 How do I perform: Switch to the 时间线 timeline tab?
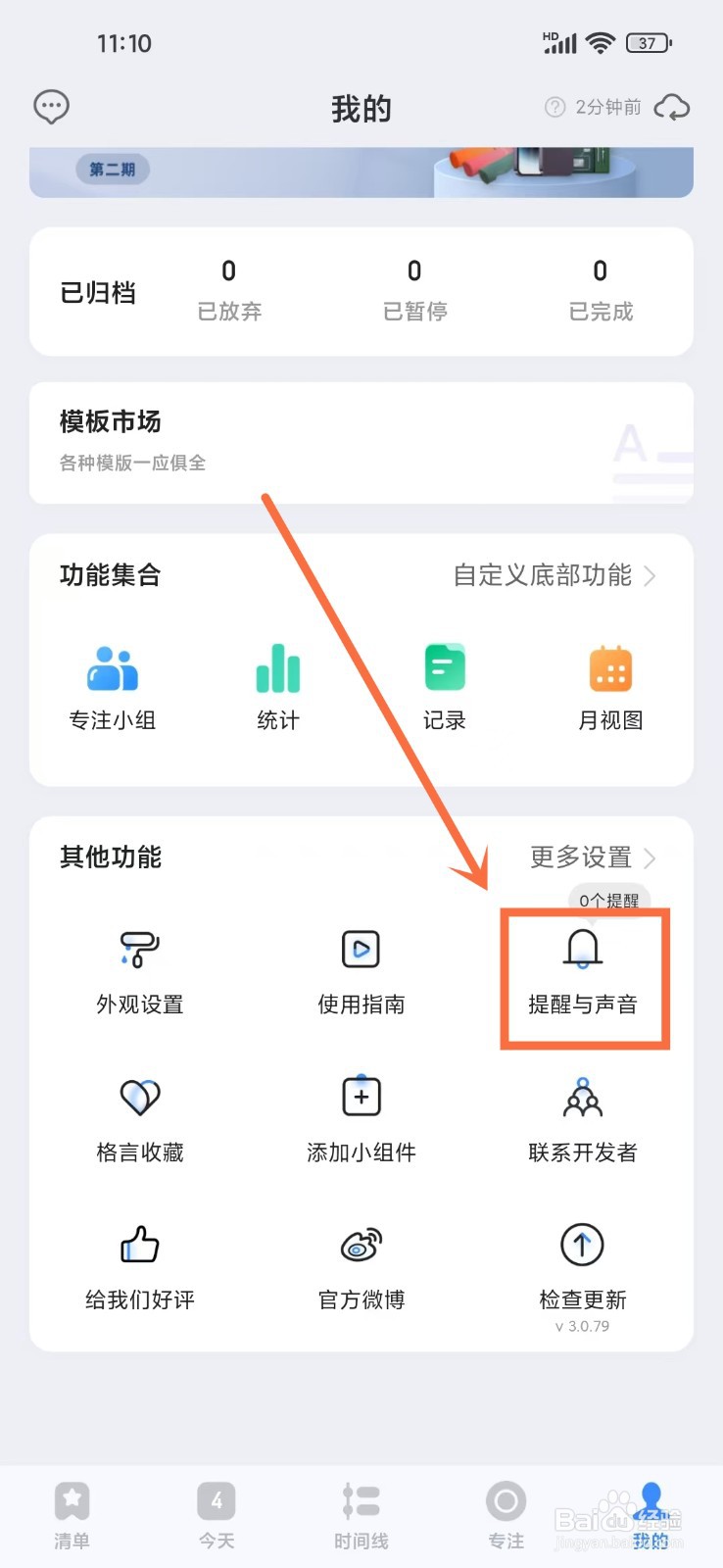click(361, 1514)
